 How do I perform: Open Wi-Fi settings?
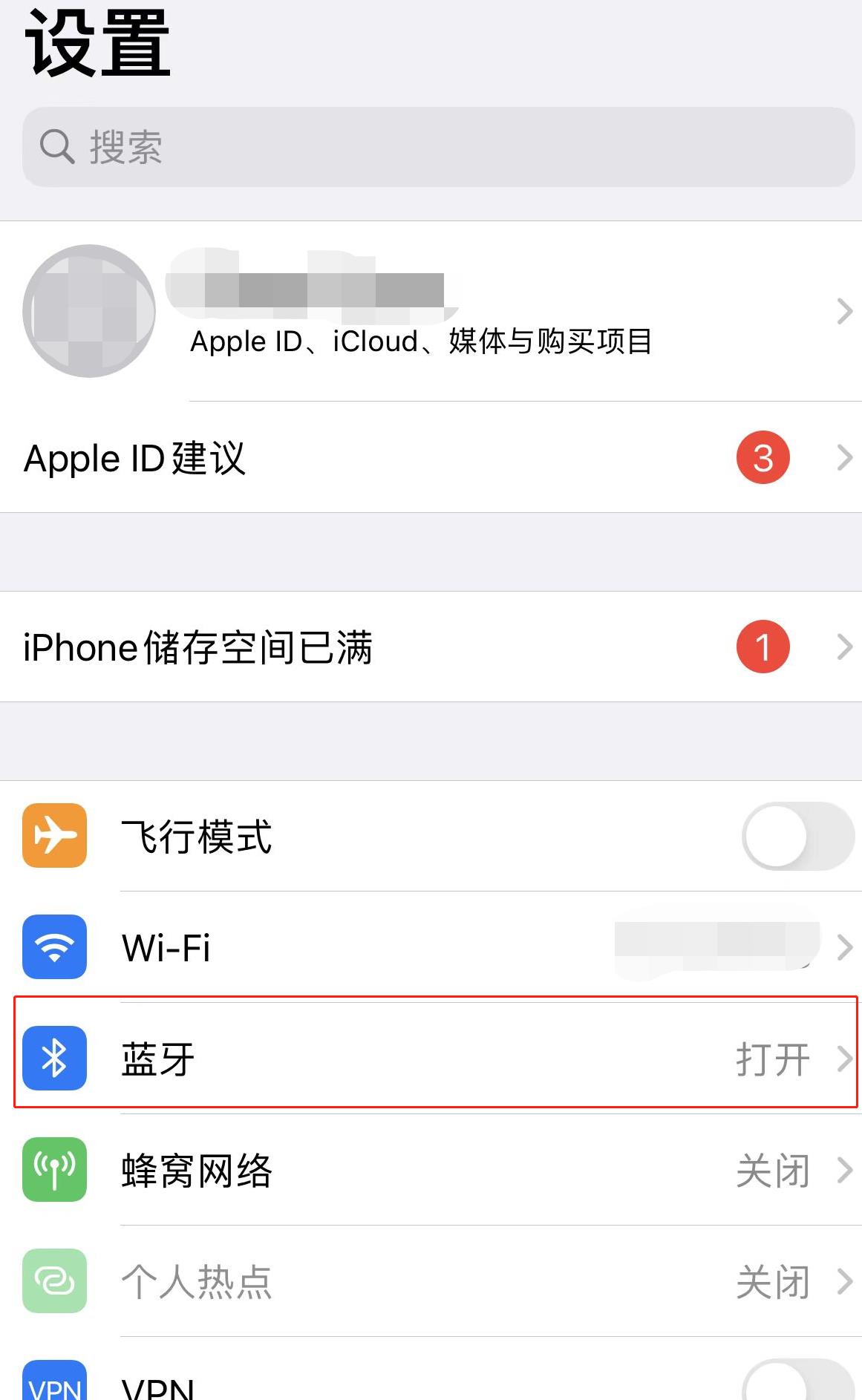(x=431, y=947)
